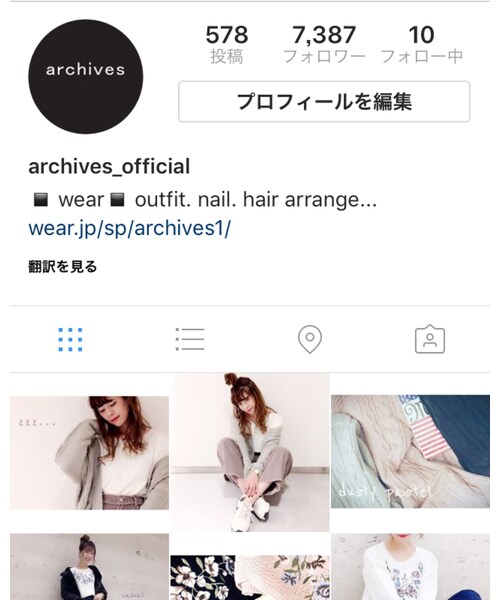Tap 翻訳を見る to translate the bio
500x600 pixels.
63,267
